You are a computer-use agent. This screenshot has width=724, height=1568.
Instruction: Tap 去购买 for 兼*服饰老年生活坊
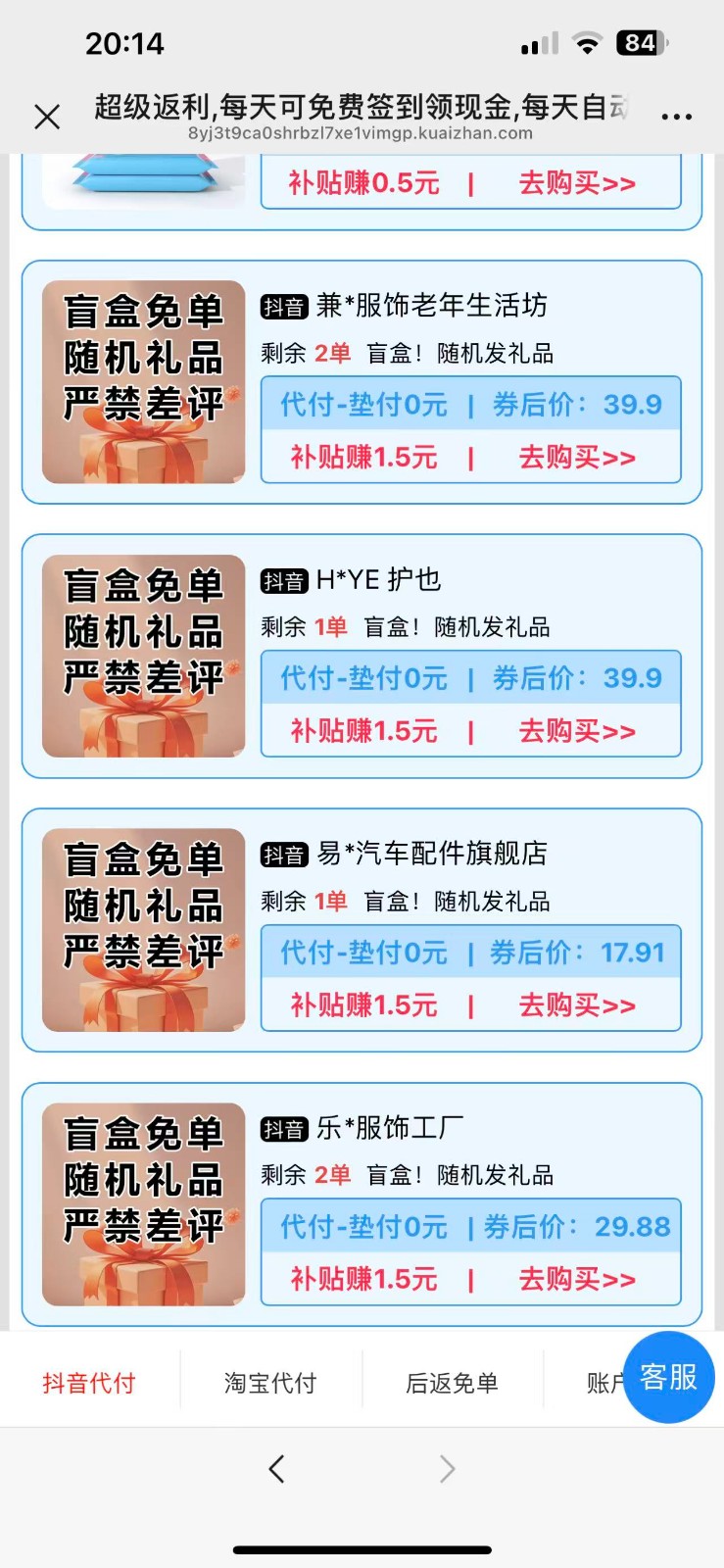[x=577, y=458]
